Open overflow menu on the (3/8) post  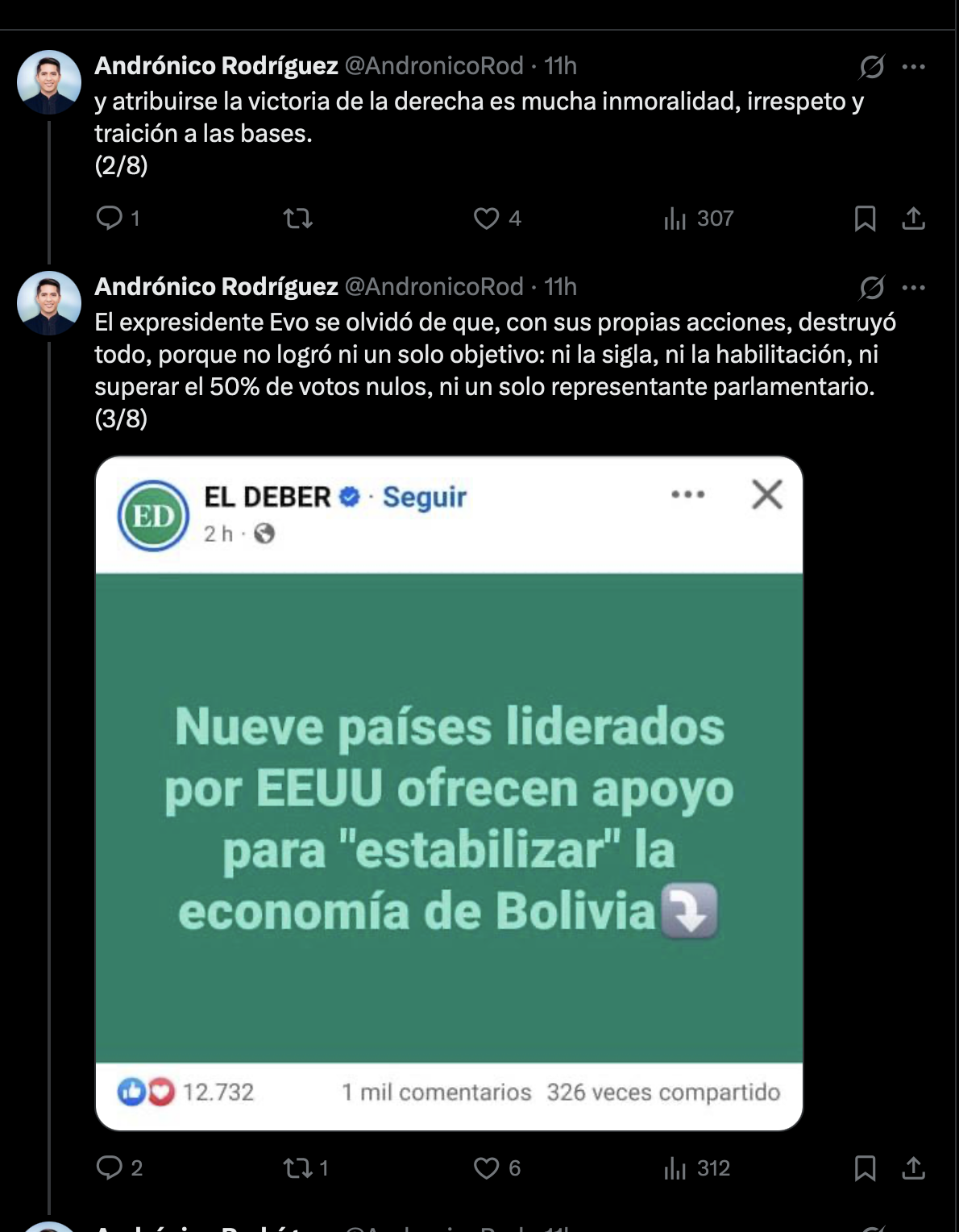point(913,287)
